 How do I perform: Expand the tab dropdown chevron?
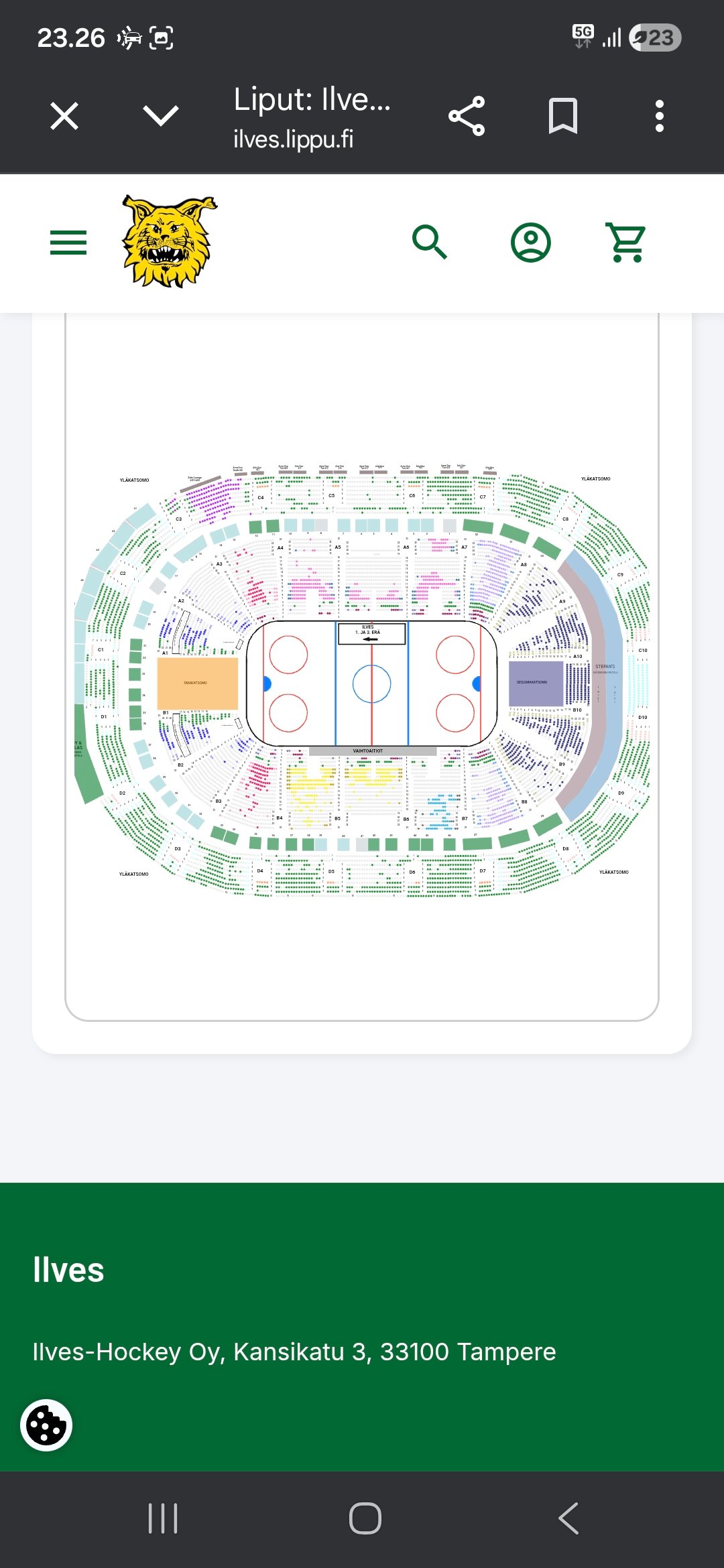point(161,116)
